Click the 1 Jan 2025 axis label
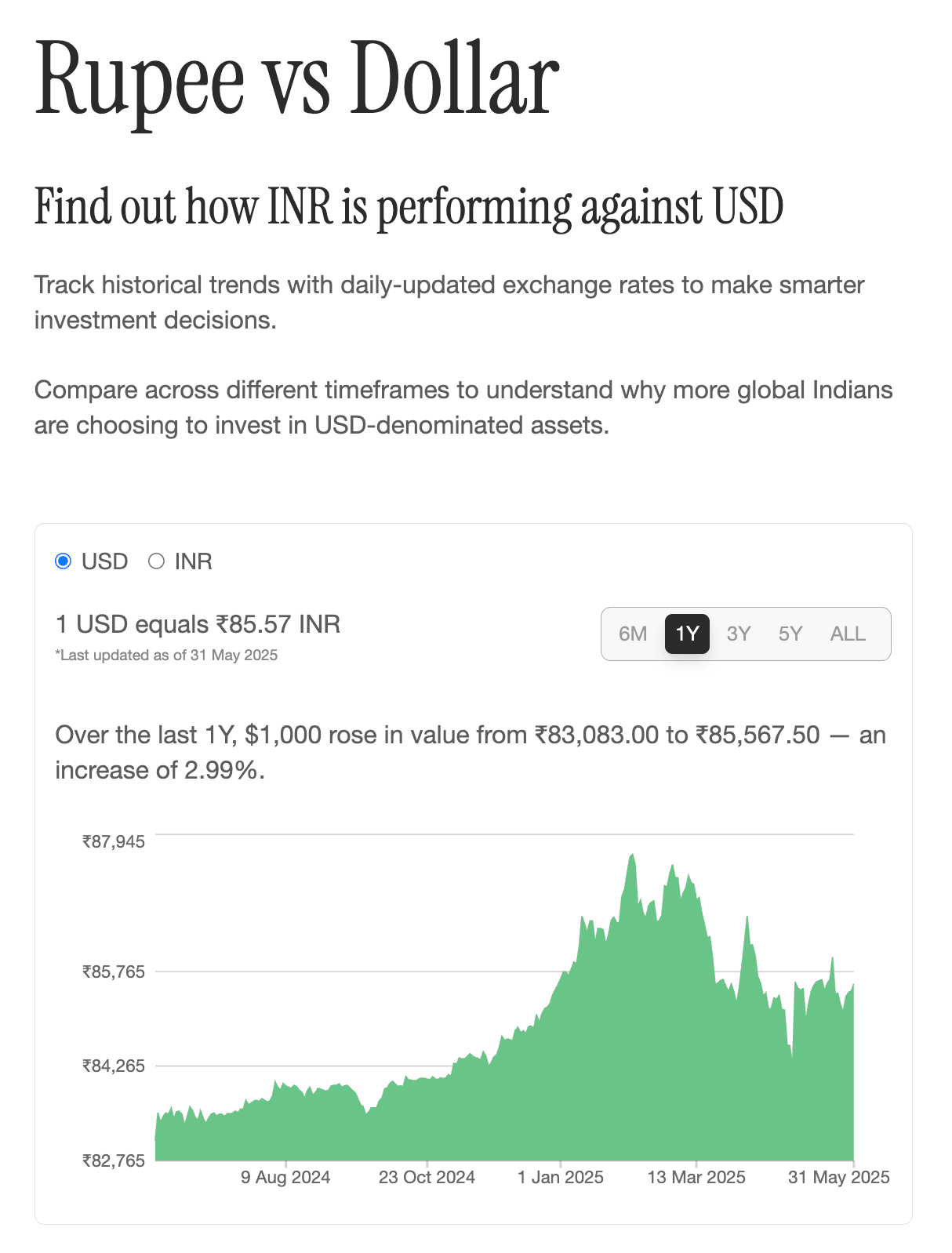The height and width of the screenshot is (1253, 952). point(560,1177)
